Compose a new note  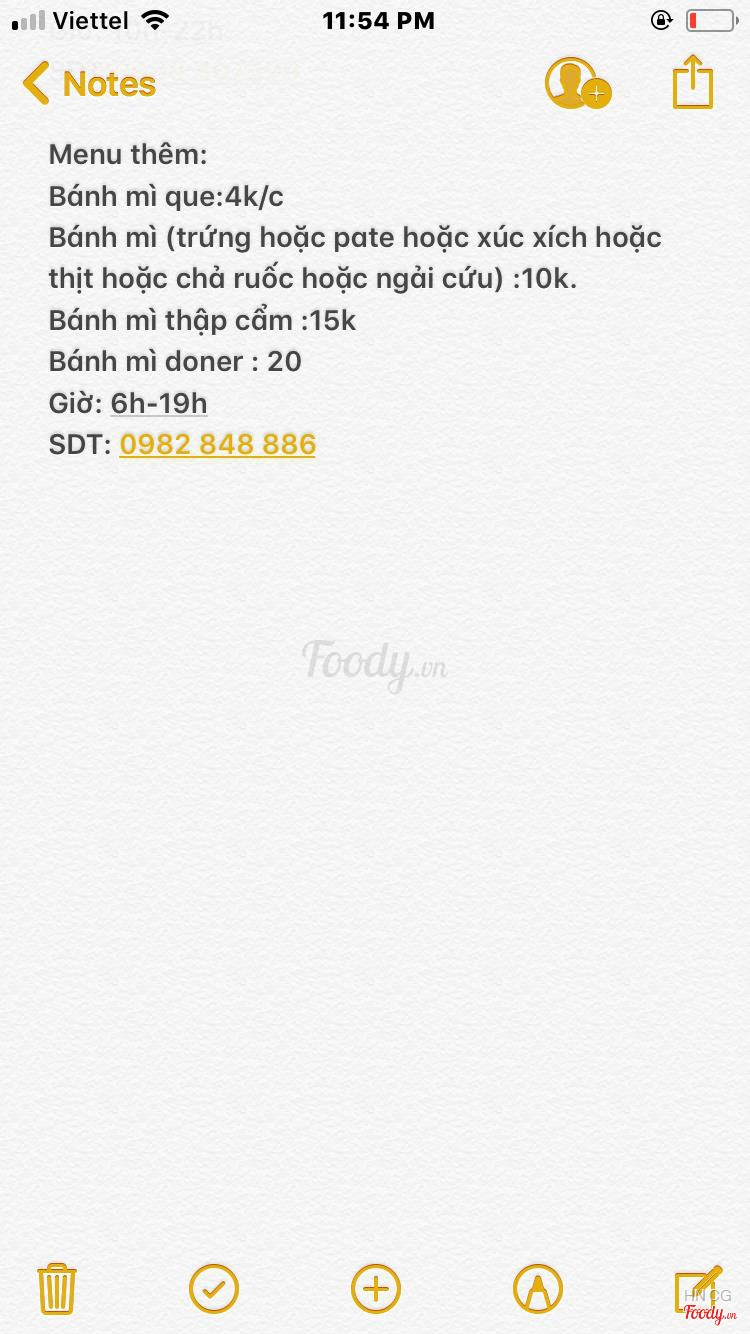point(696,1288)
